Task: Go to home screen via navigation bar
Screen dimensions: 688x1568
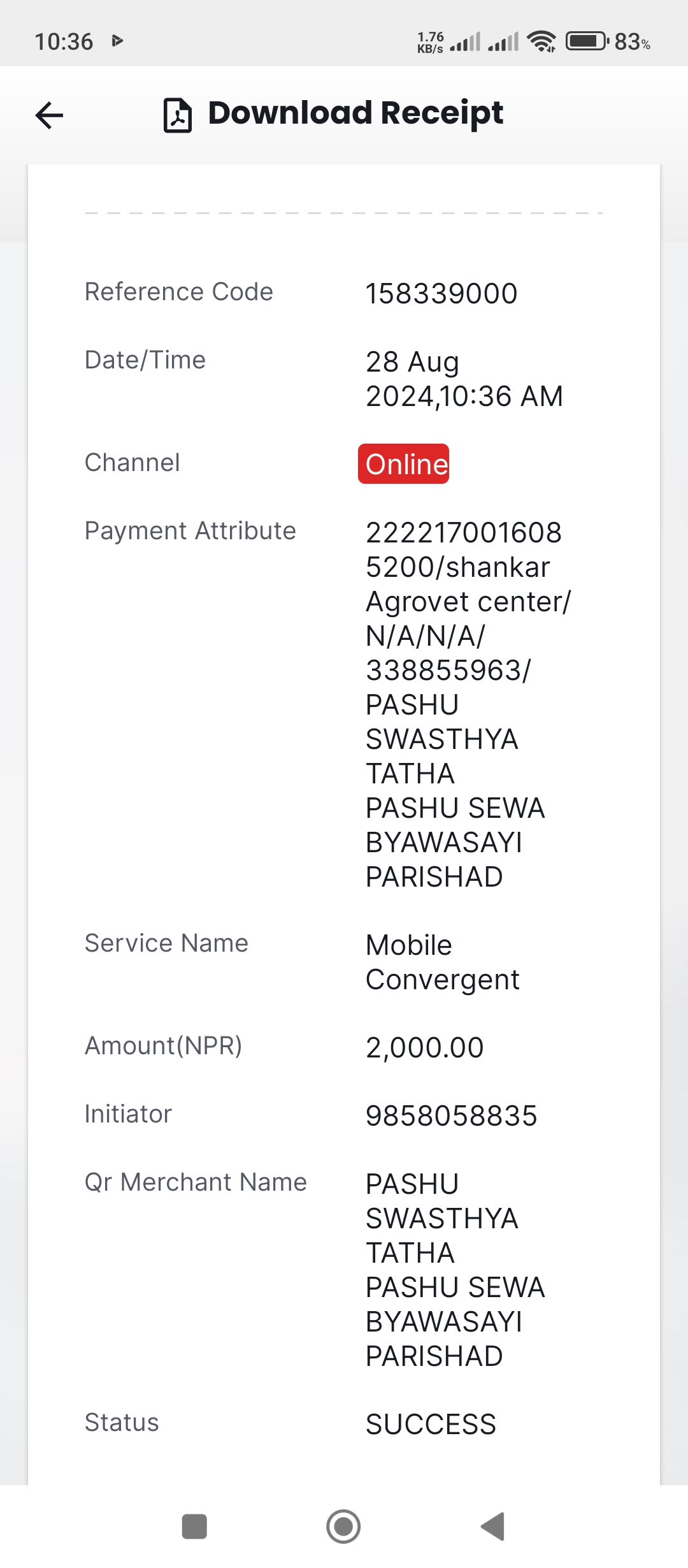Action: (343, 1527)
